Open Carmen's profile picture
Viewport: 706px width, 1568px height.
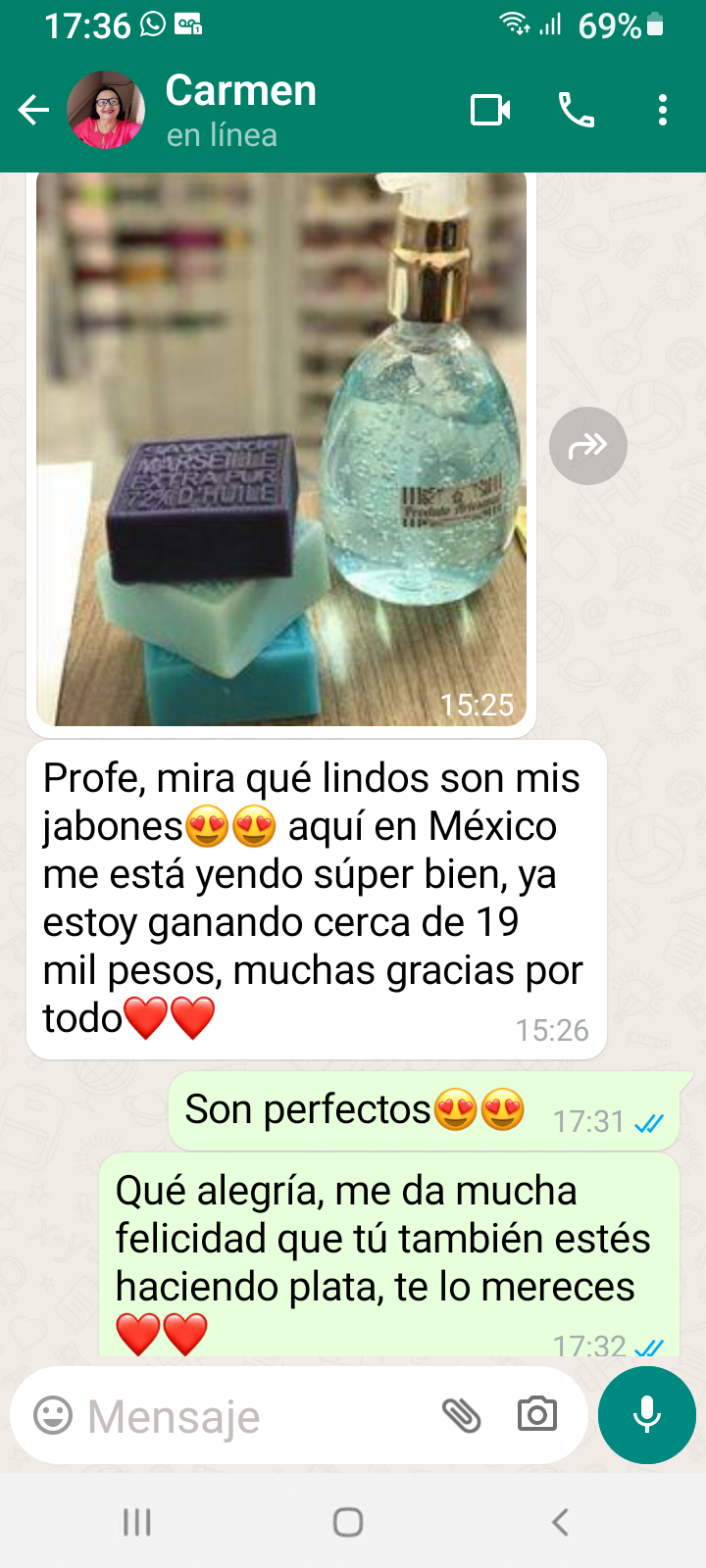[106, 110]
